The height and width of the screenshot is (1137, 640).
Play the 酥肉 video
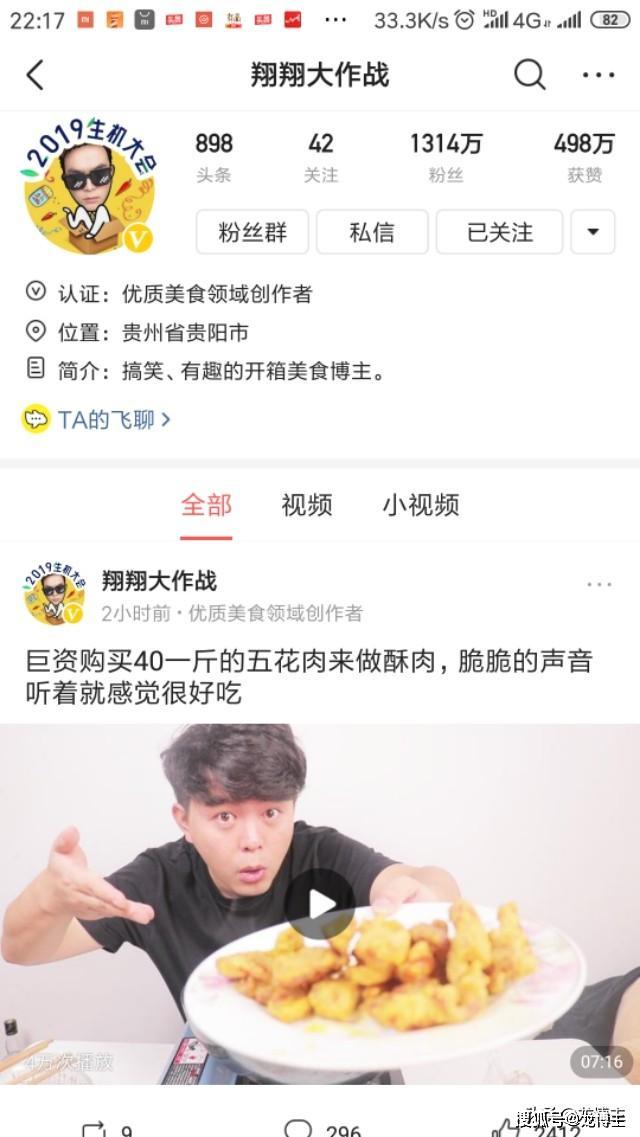click(x=320, y=904)
